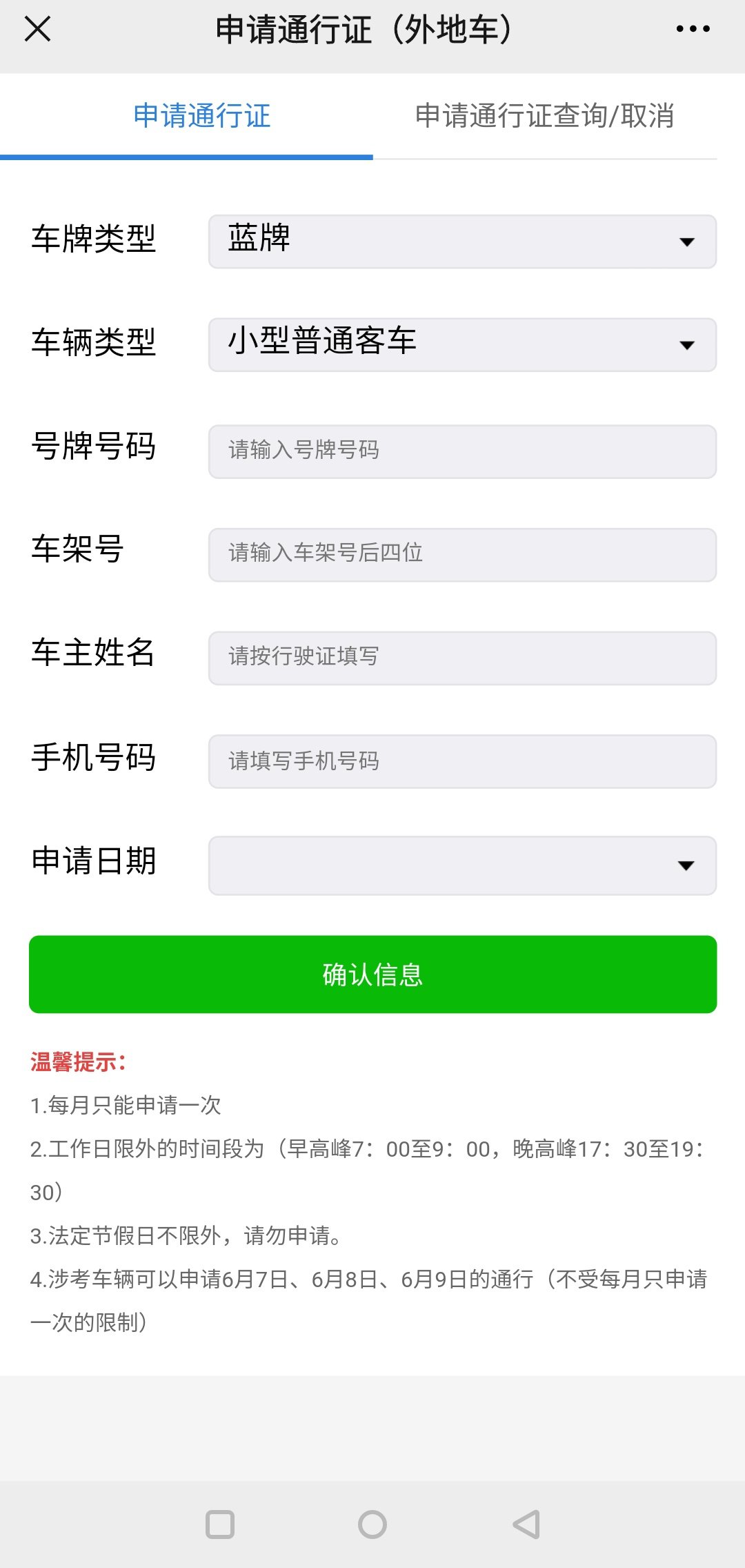
Task: Tap the green 确认信息 button
Action: 372,974
